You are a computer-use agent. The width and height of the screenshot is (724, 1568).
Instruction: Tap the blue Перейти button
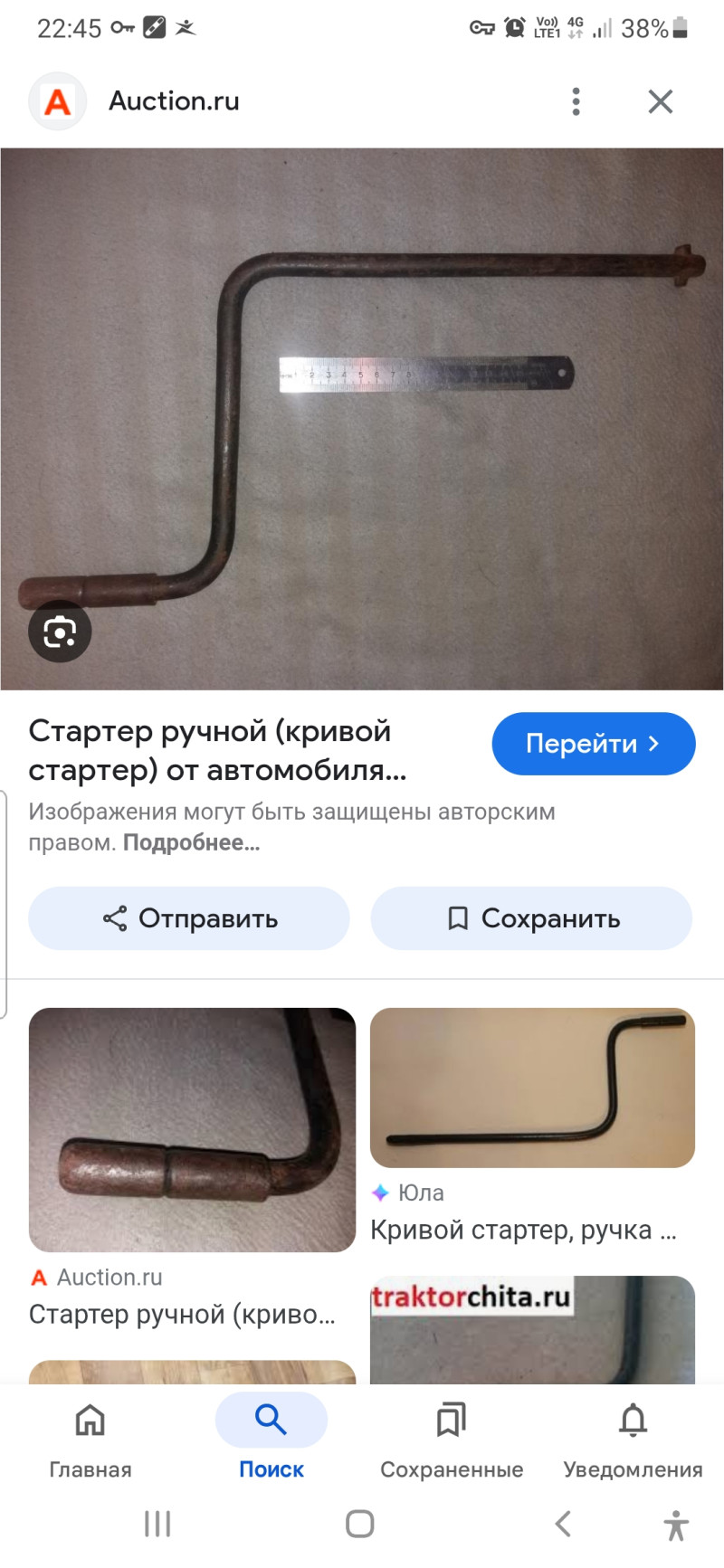[x=593, y=744]
